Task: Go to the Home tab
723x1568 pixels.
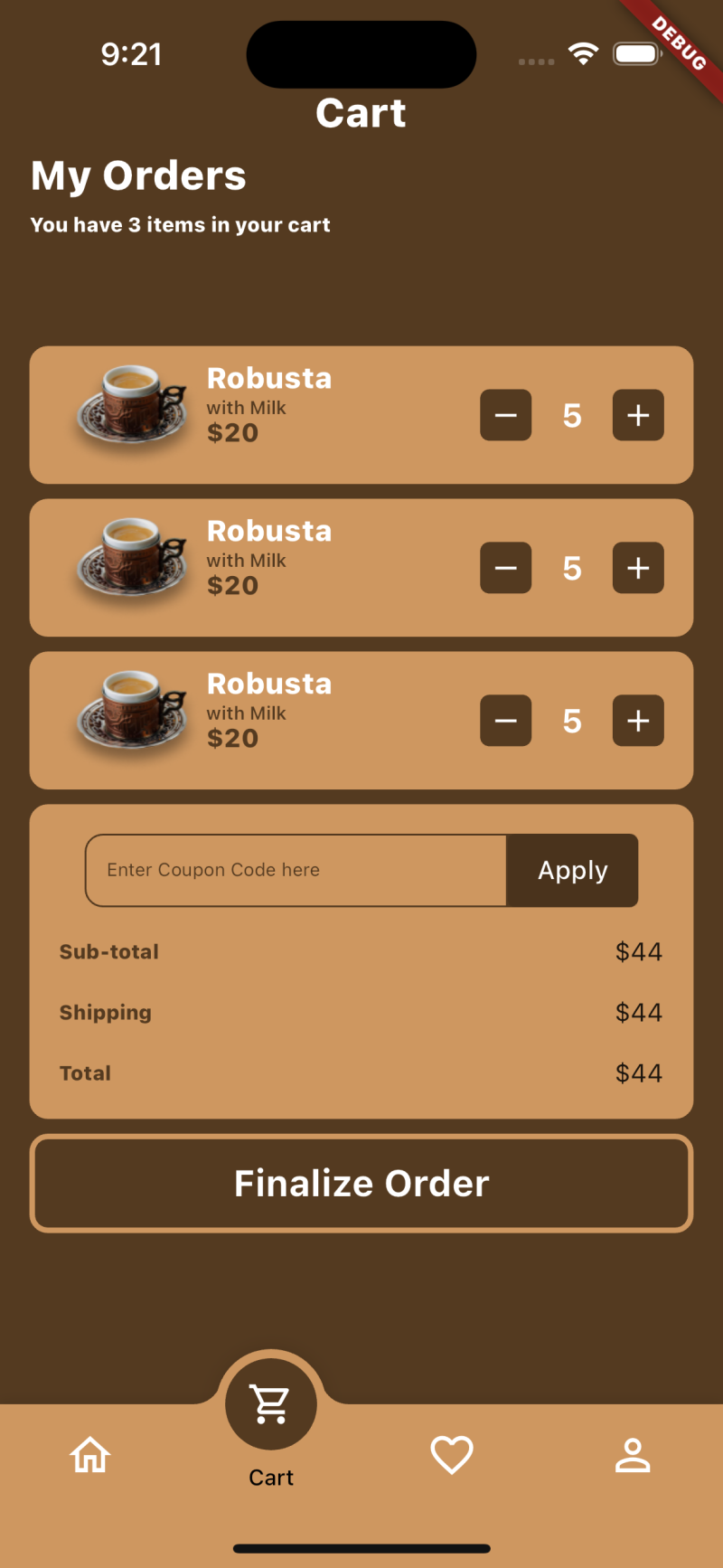Action: pos(90,1455)
